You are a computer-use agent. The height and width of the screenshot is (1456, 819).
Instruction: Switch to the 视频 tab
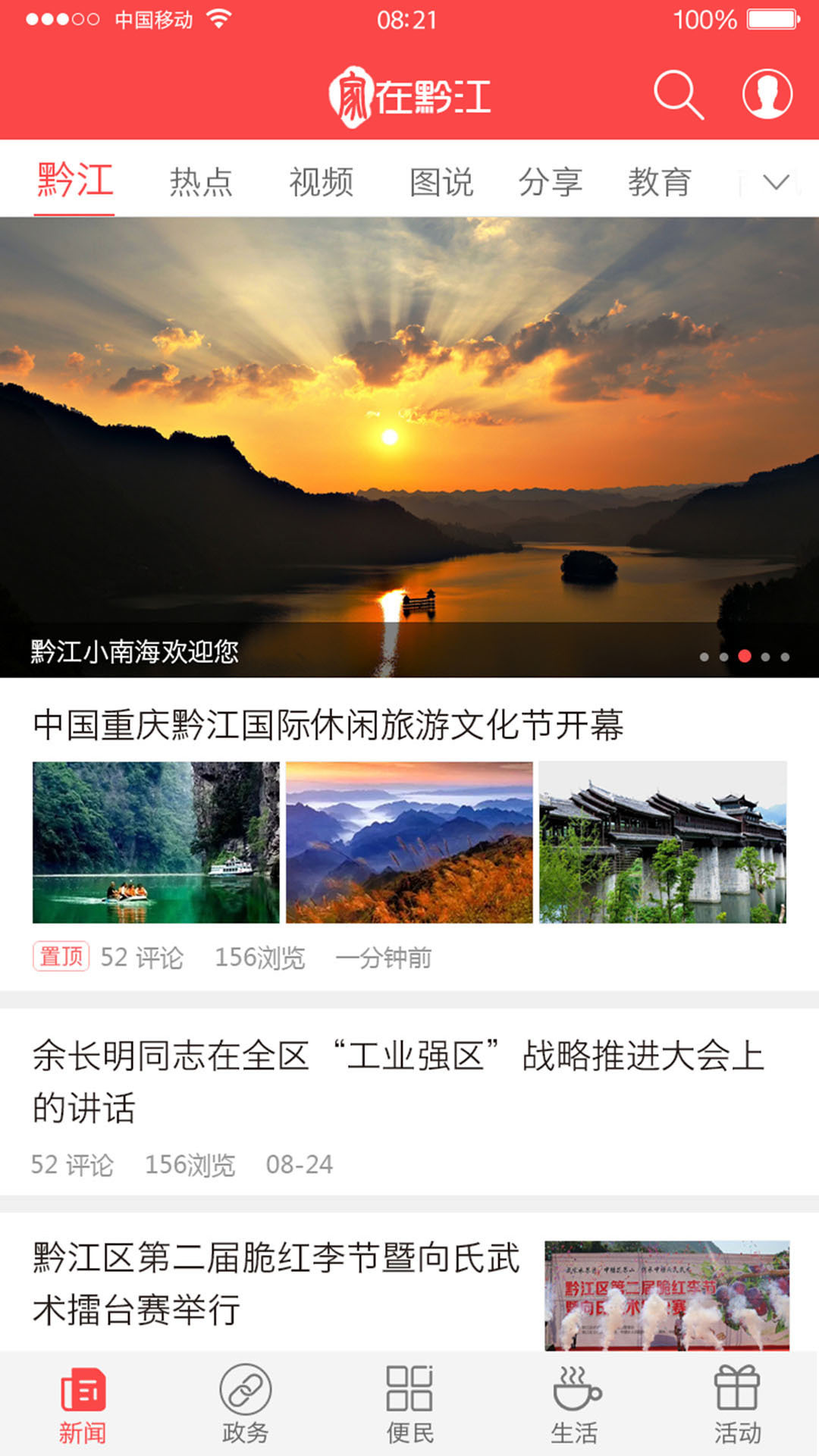click(x=320, y=182)
